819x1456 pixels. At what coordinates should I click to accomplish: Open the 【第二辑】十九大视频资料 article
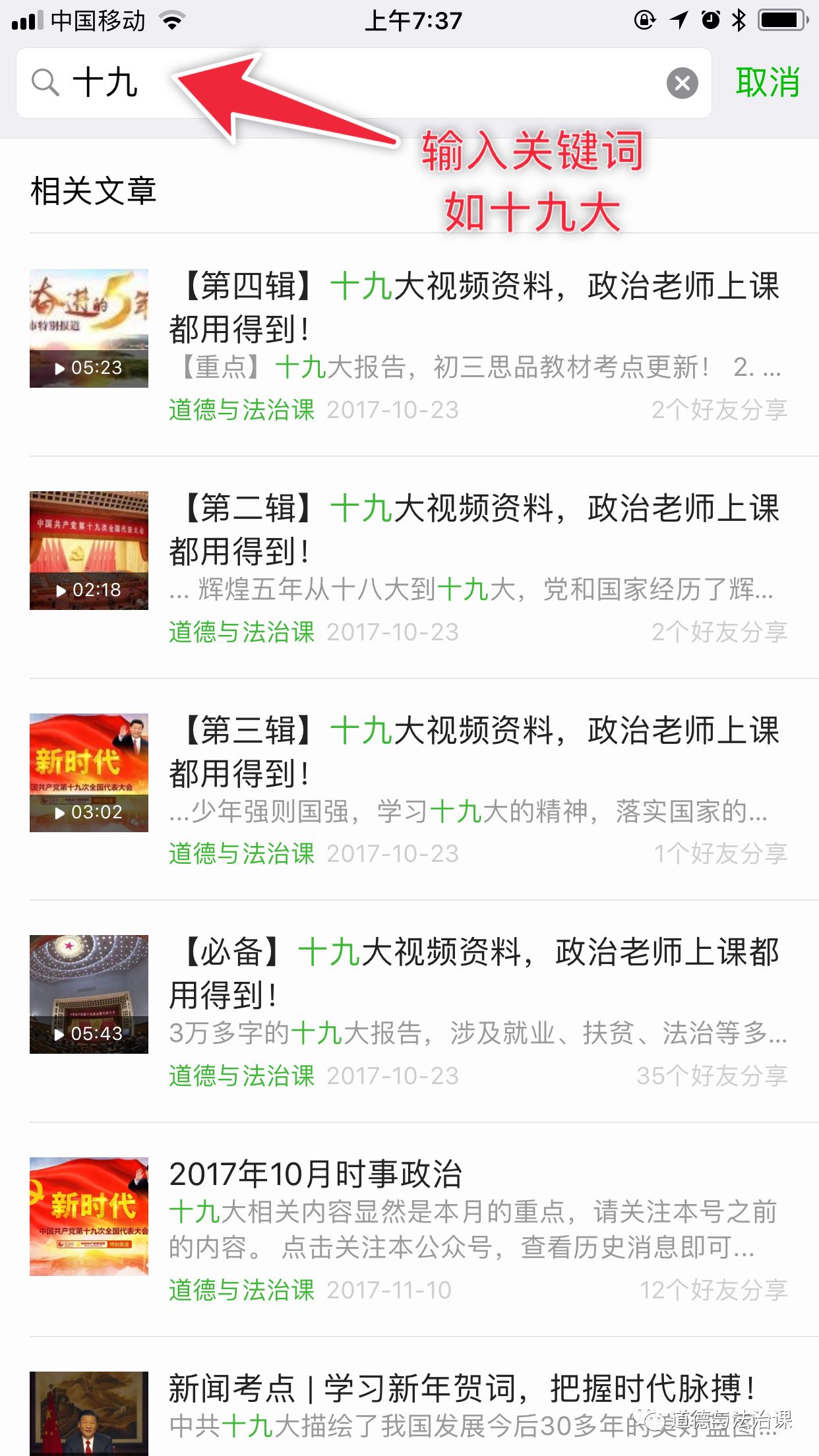473,530
